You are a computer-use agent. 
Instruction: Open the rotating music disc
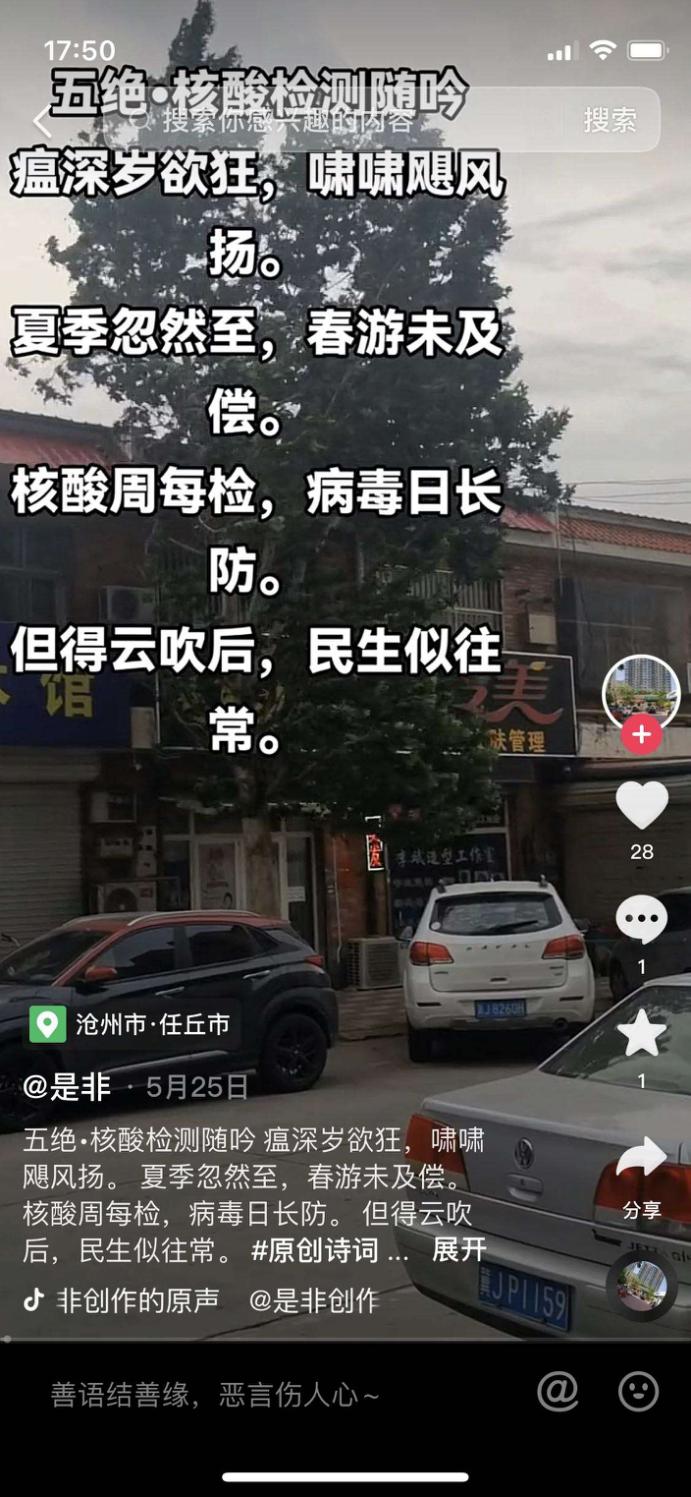641,1286
